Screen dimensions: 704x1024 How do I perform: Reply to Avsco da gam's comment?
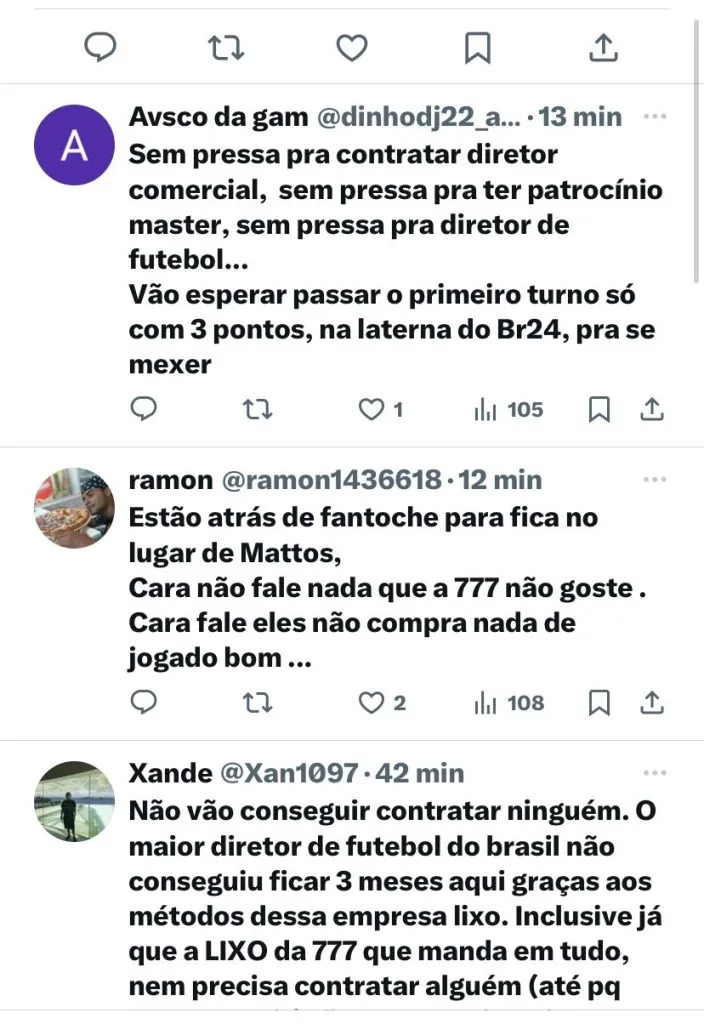pyautogui.click(x=145, y=409)
